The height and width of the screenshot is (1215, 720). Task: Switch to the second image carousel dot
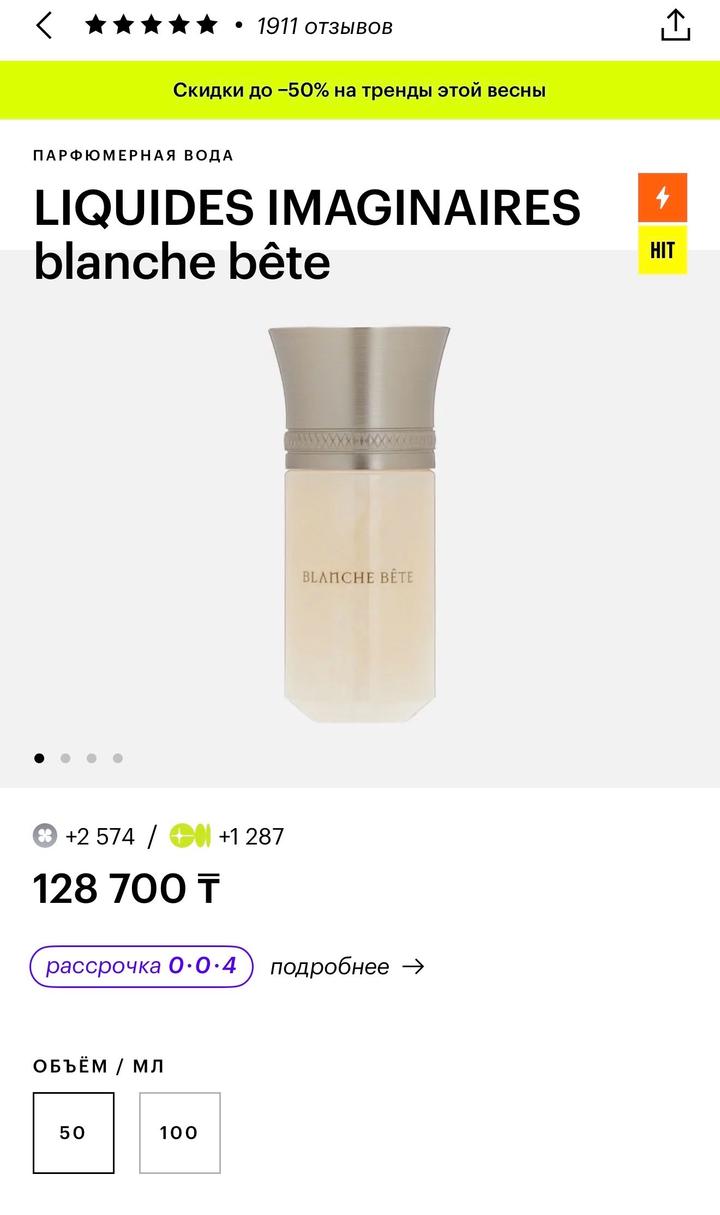click(66, 759)
